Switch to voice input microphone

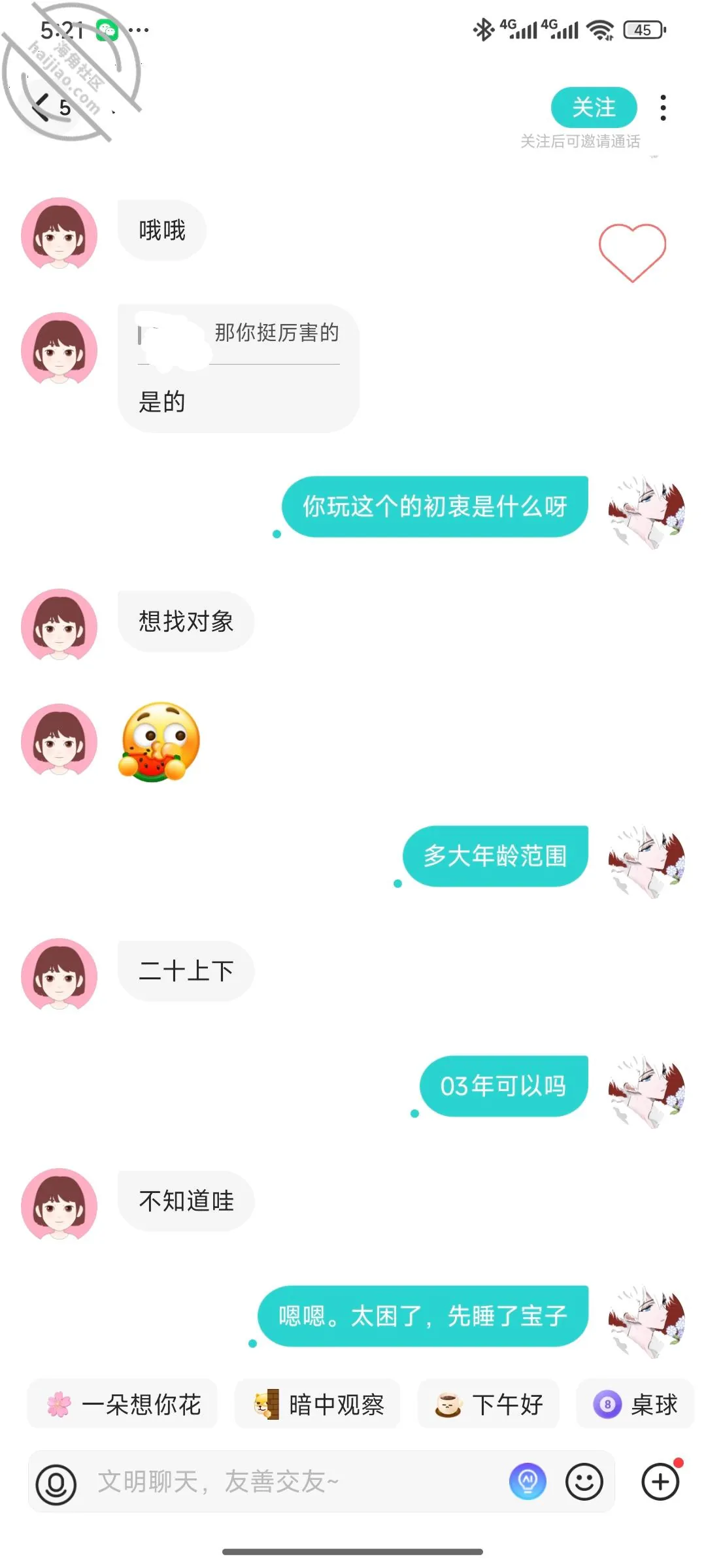(x=56, y=1483)
